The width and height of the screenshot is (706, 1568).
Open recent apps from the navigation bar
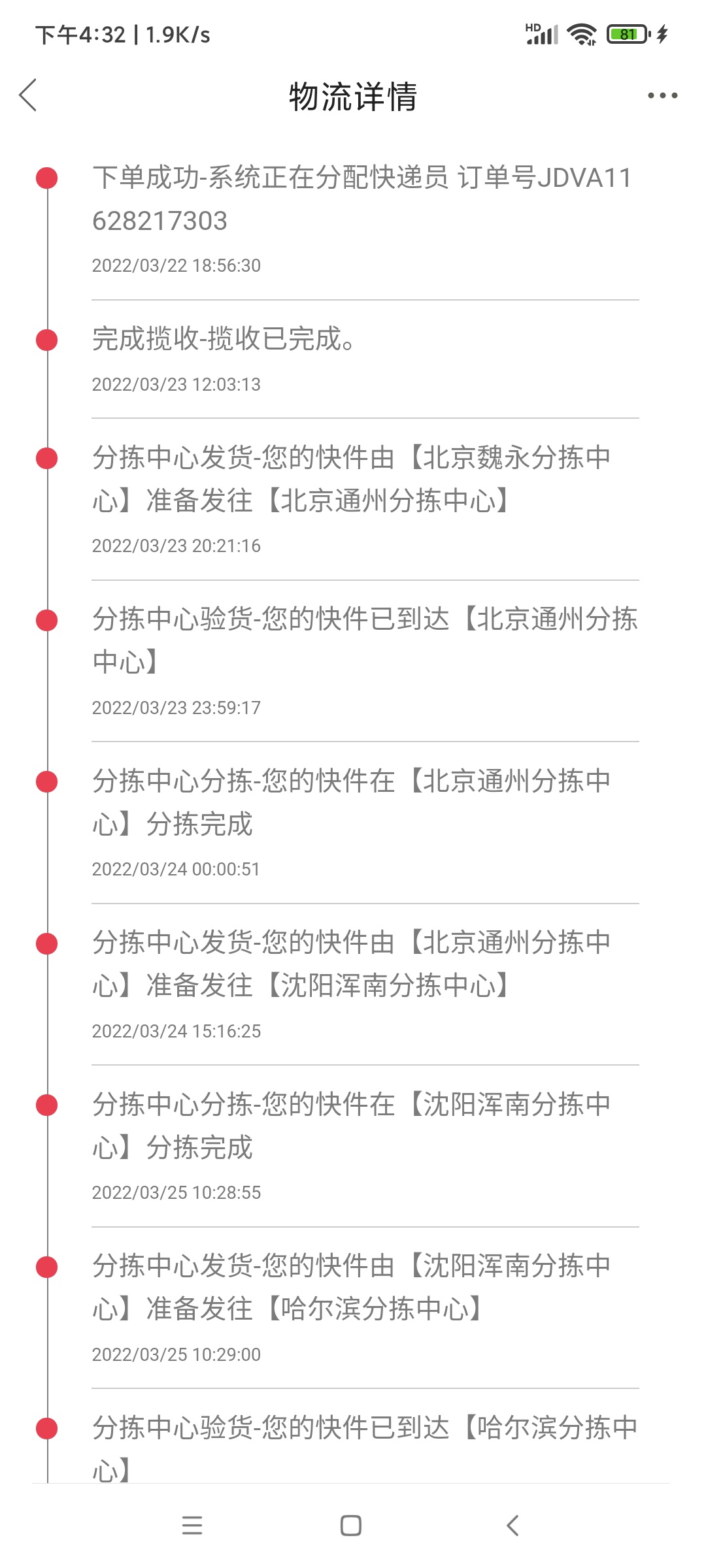(x=192, y=1526)
